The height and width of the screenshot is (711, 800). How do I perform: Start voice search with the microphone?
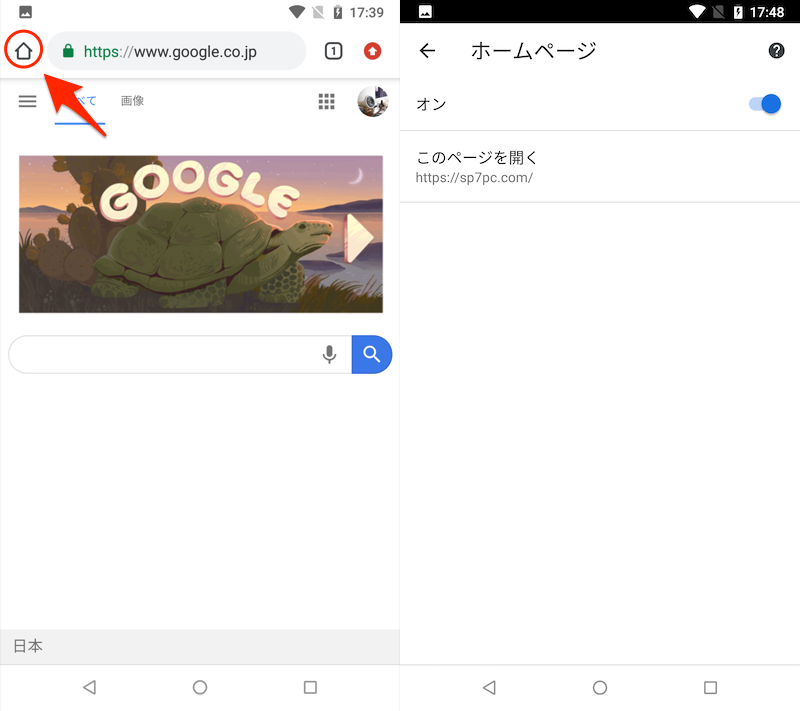329,354
